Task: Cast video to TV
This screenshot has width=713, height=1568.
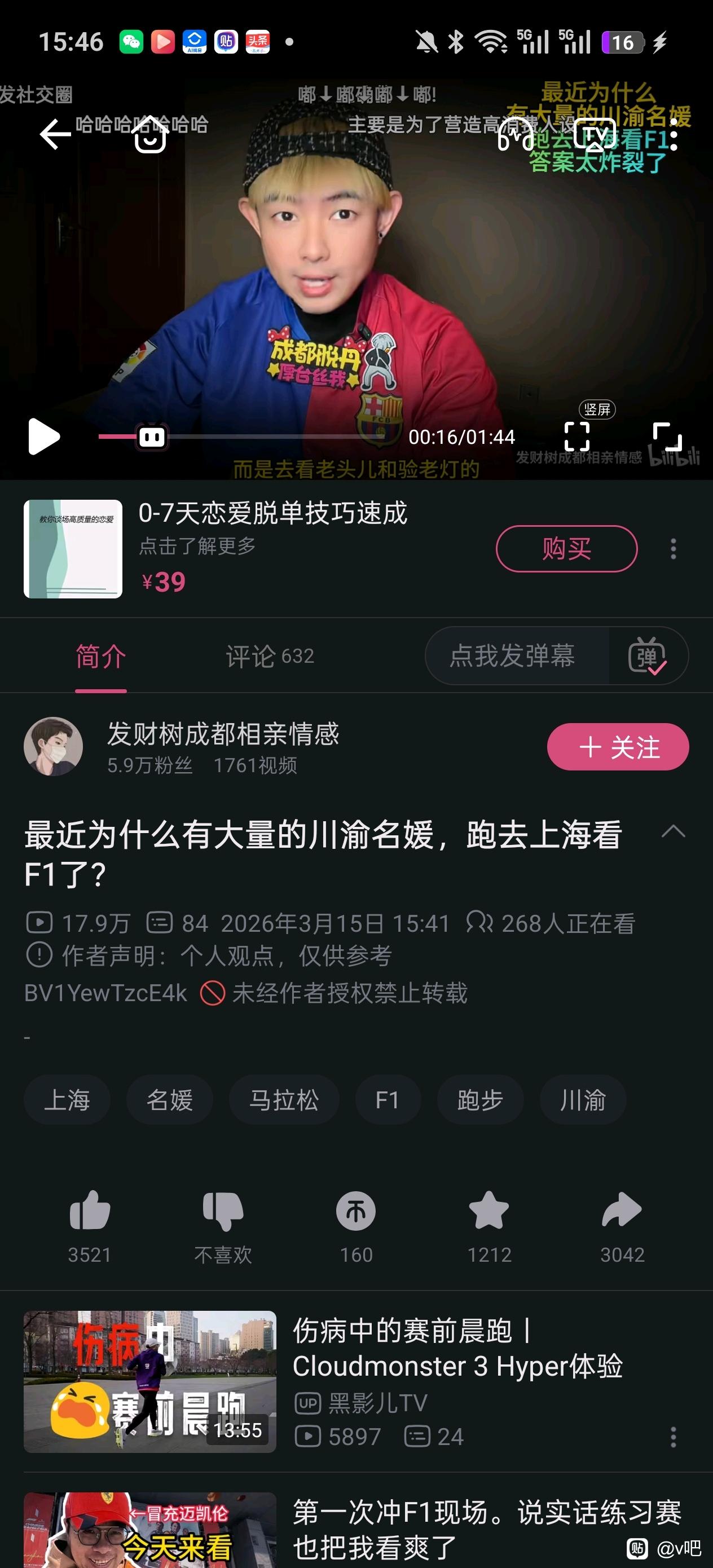Action: click(595, 135)
